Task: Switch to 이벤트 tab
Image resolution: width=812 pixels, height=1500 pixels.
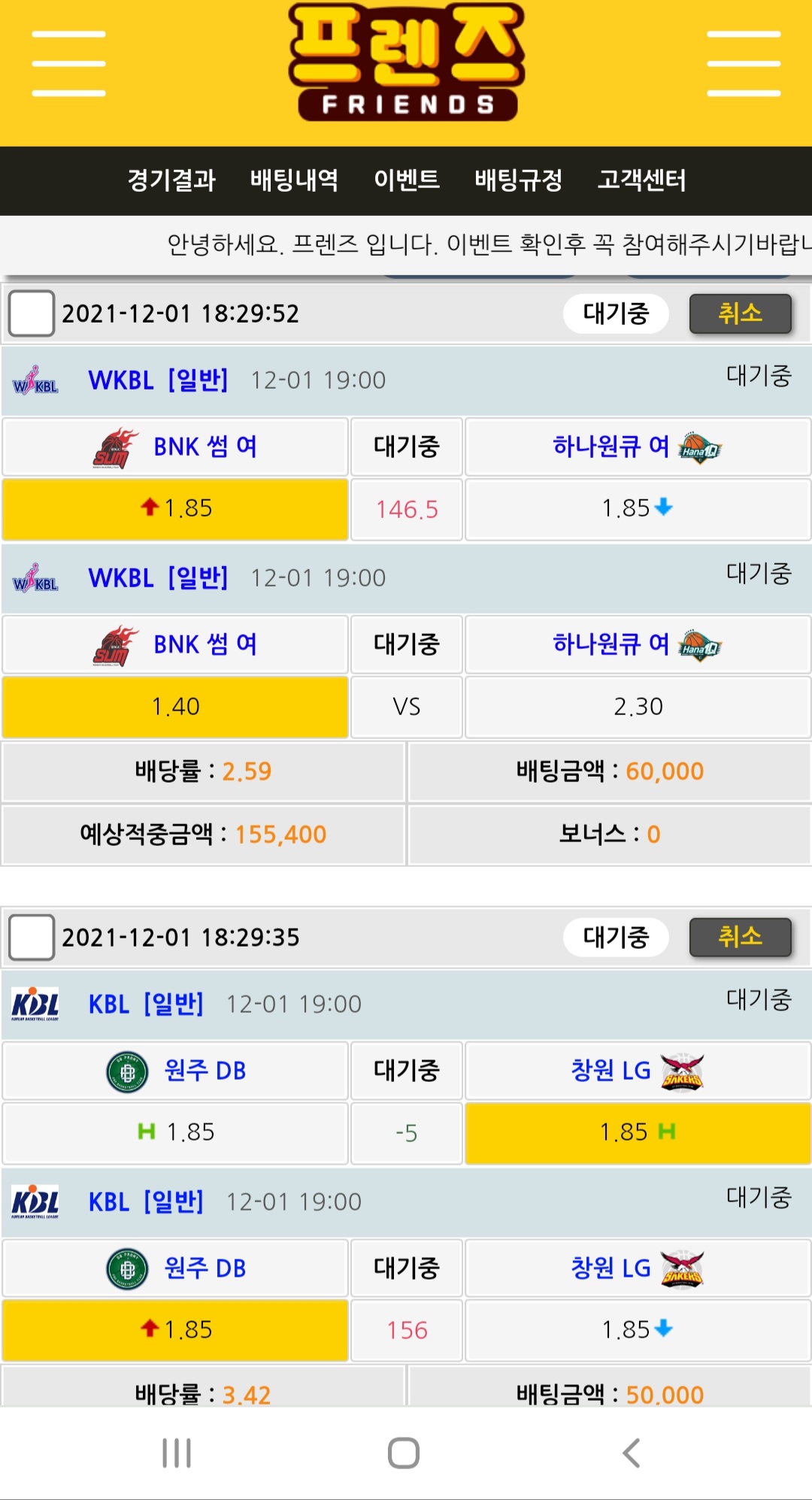Action: coord(407,180)
